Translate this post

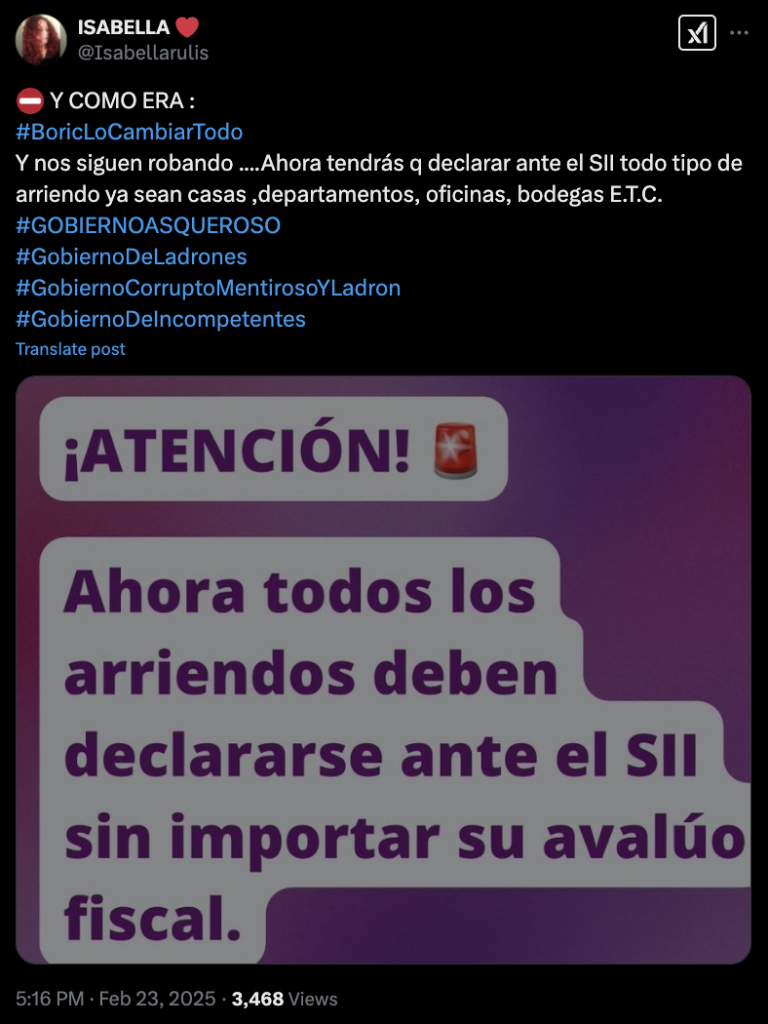coord(70,349)
